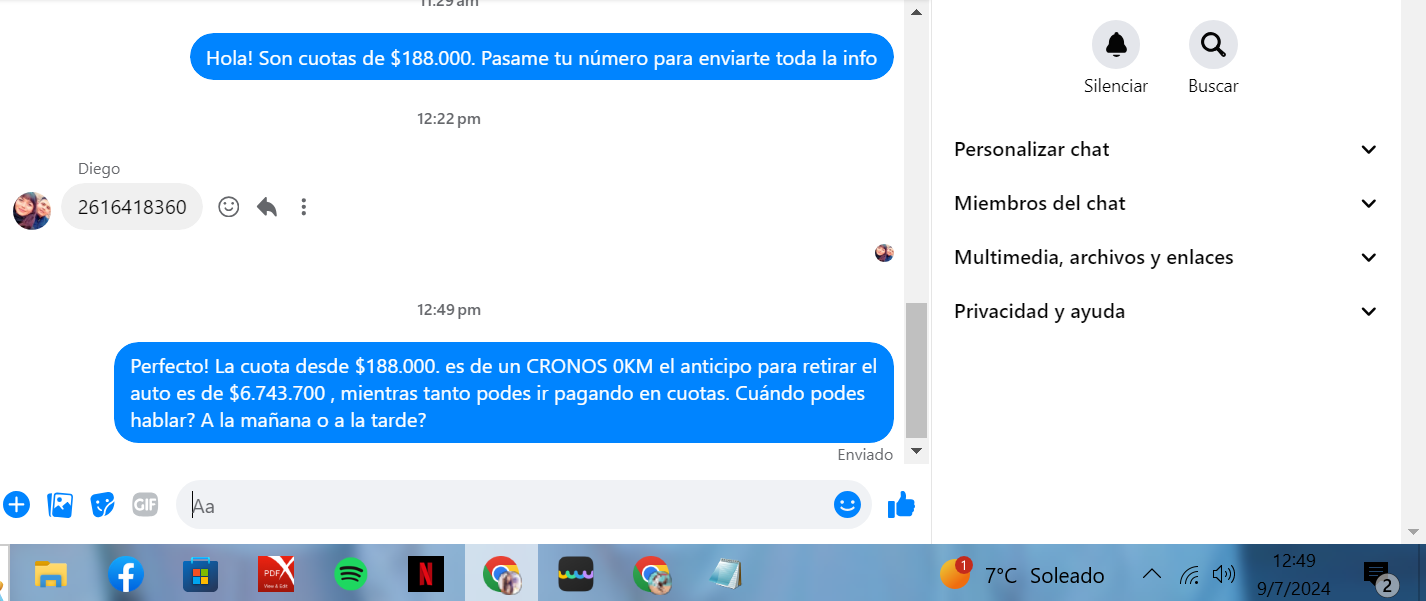Image resolution: width=1426 pixels, height=601 pixels.
Task: Open the plus menu for more actions
Action: click(16, 505)
